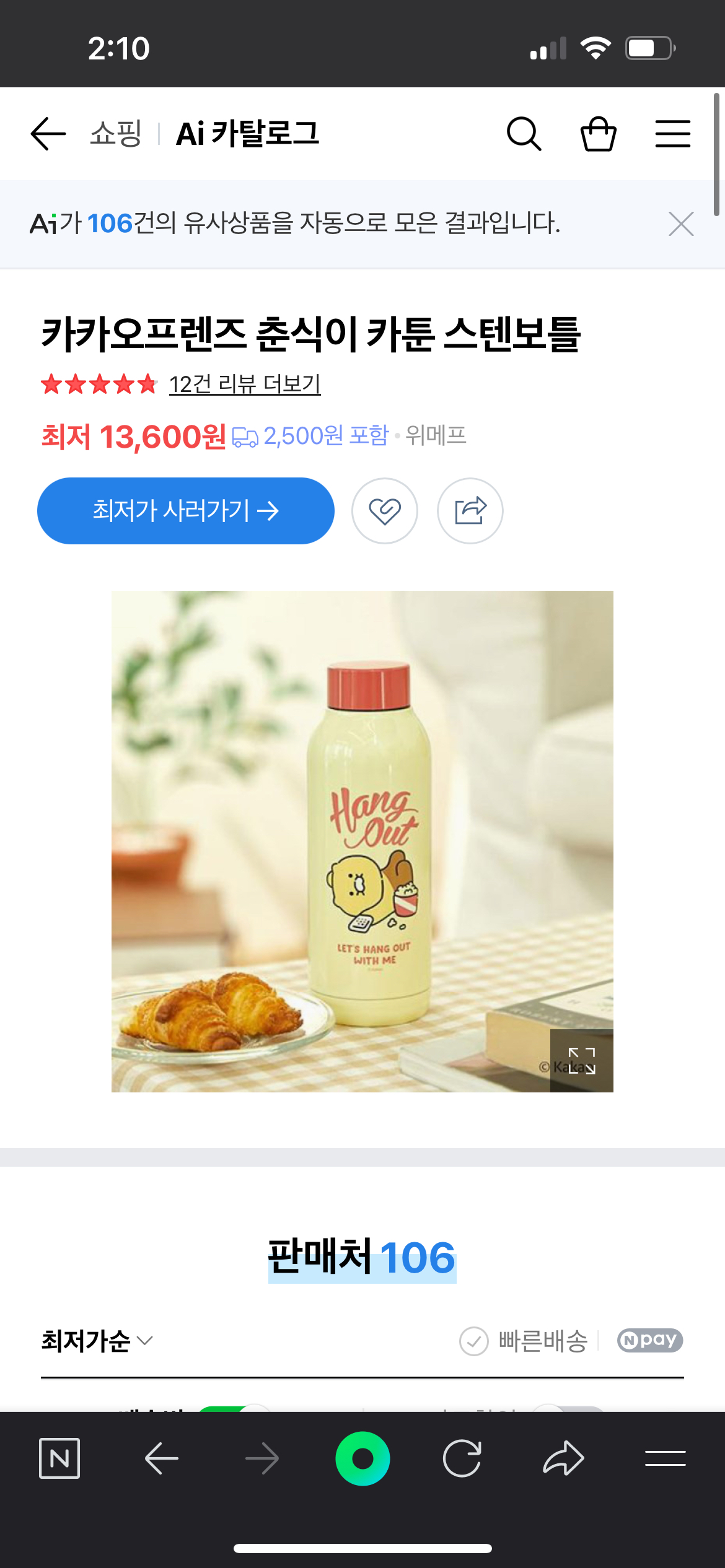Open the hamburger menu in header

[672, 134]
